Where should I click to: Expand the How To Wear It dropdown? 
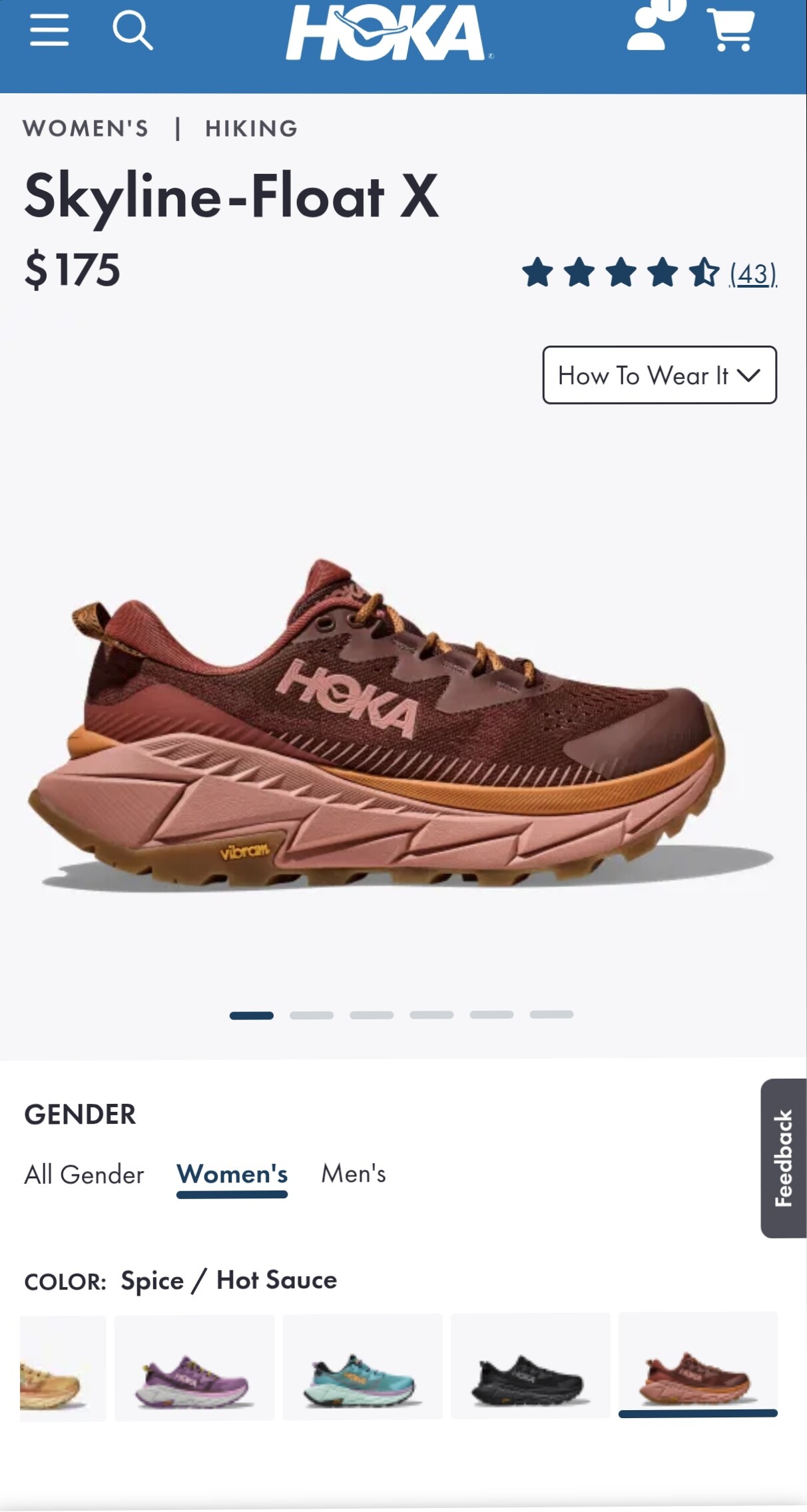(x=659, y=375)
